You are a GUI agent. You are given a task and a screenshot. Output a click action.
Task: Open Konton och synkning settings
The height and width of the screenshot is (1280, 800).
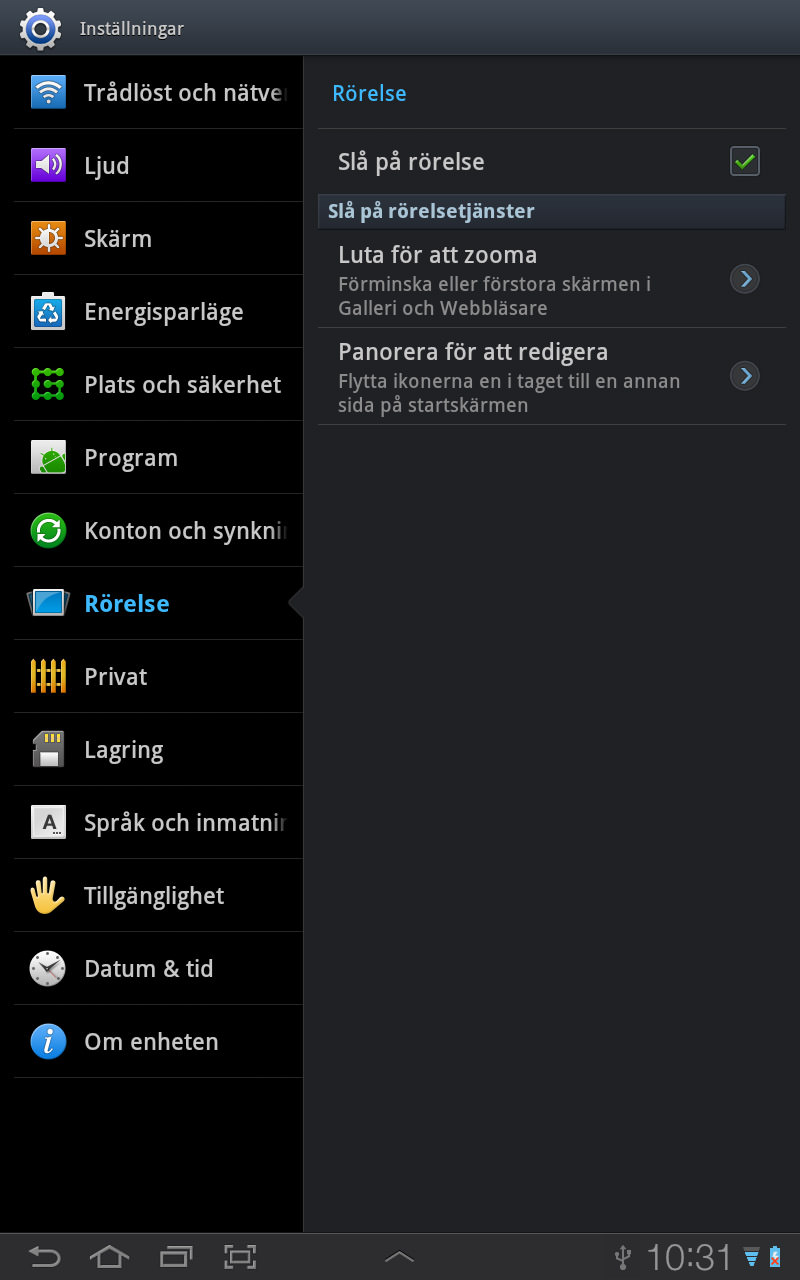(x=158, y=531)
